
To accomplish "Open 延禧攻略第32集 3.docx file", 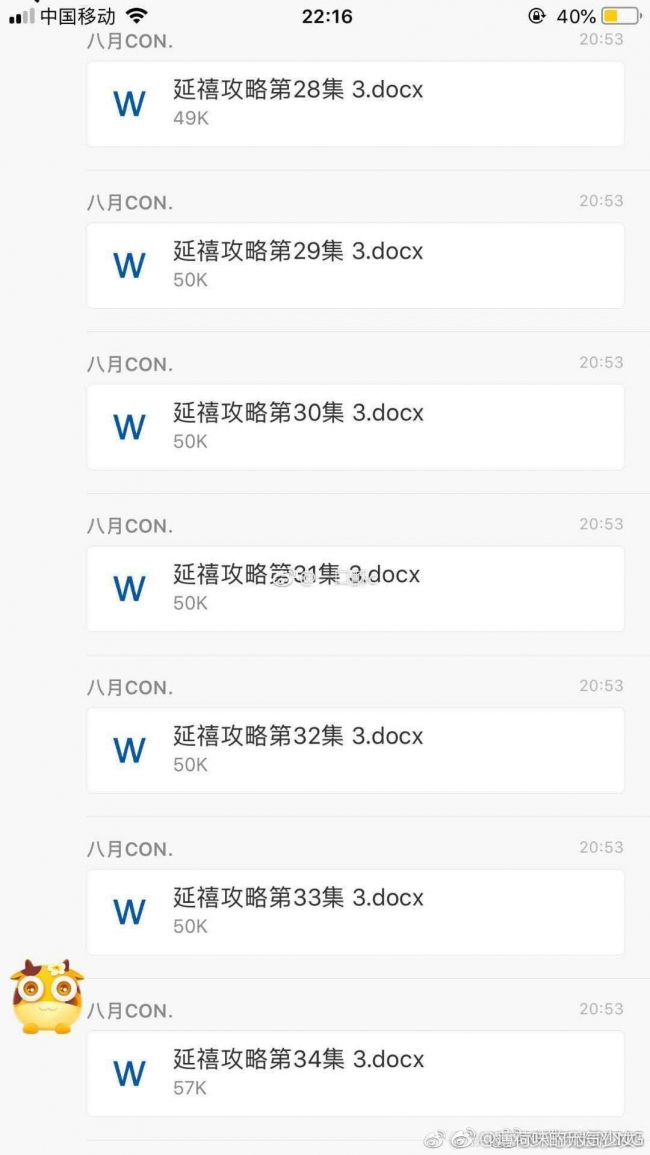I will click(355, 751).
